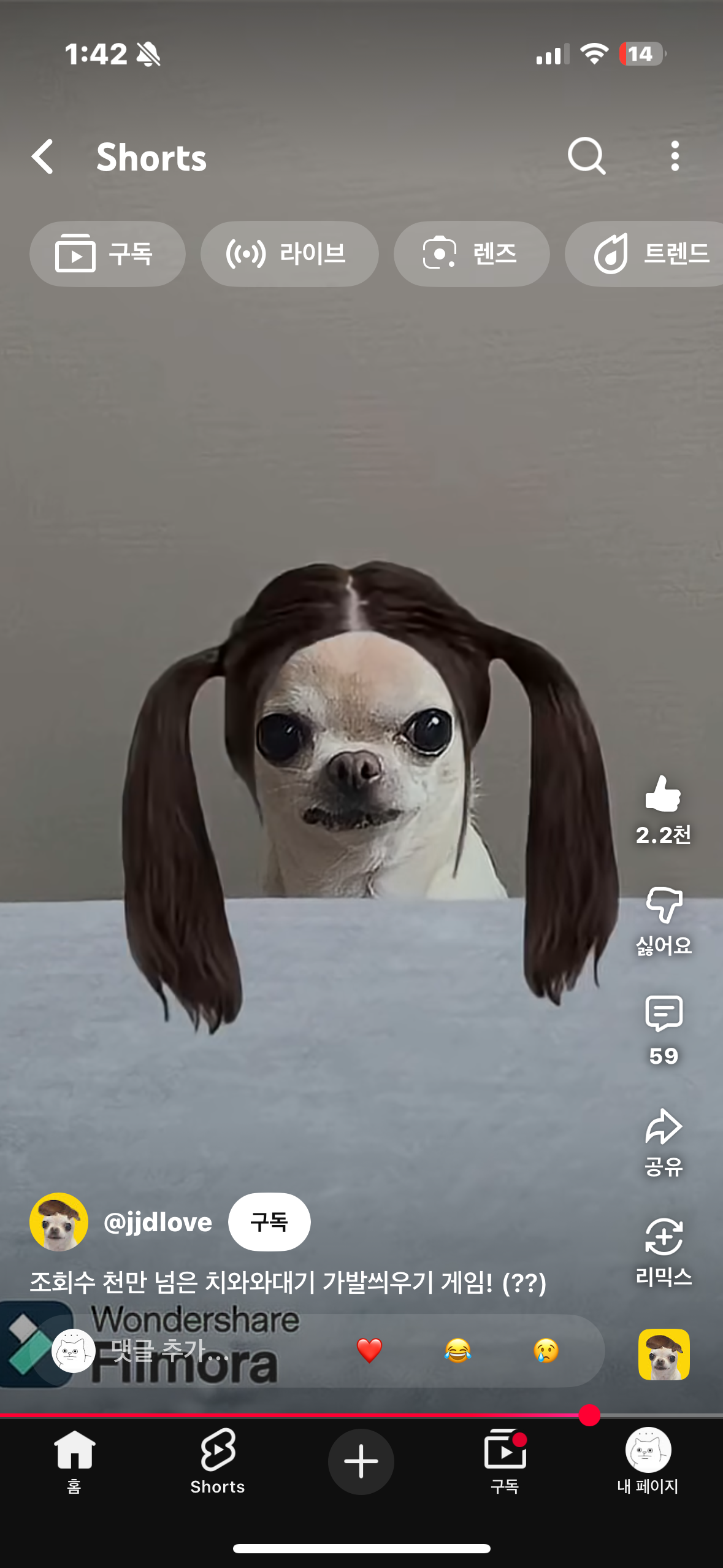The height and width of the screenshot is (1568, 723).
Task: Select the 트렌드 chip
Action: (x=650, y=254)
